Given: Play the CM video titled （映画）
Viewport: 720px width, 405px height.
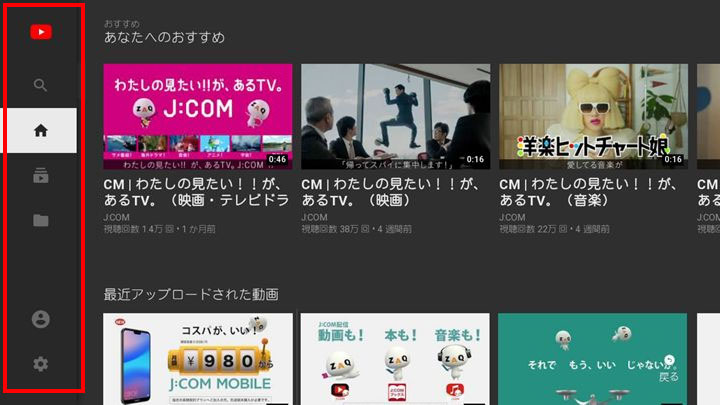Looking at the screenshot, I should click(x=395, y=117).
